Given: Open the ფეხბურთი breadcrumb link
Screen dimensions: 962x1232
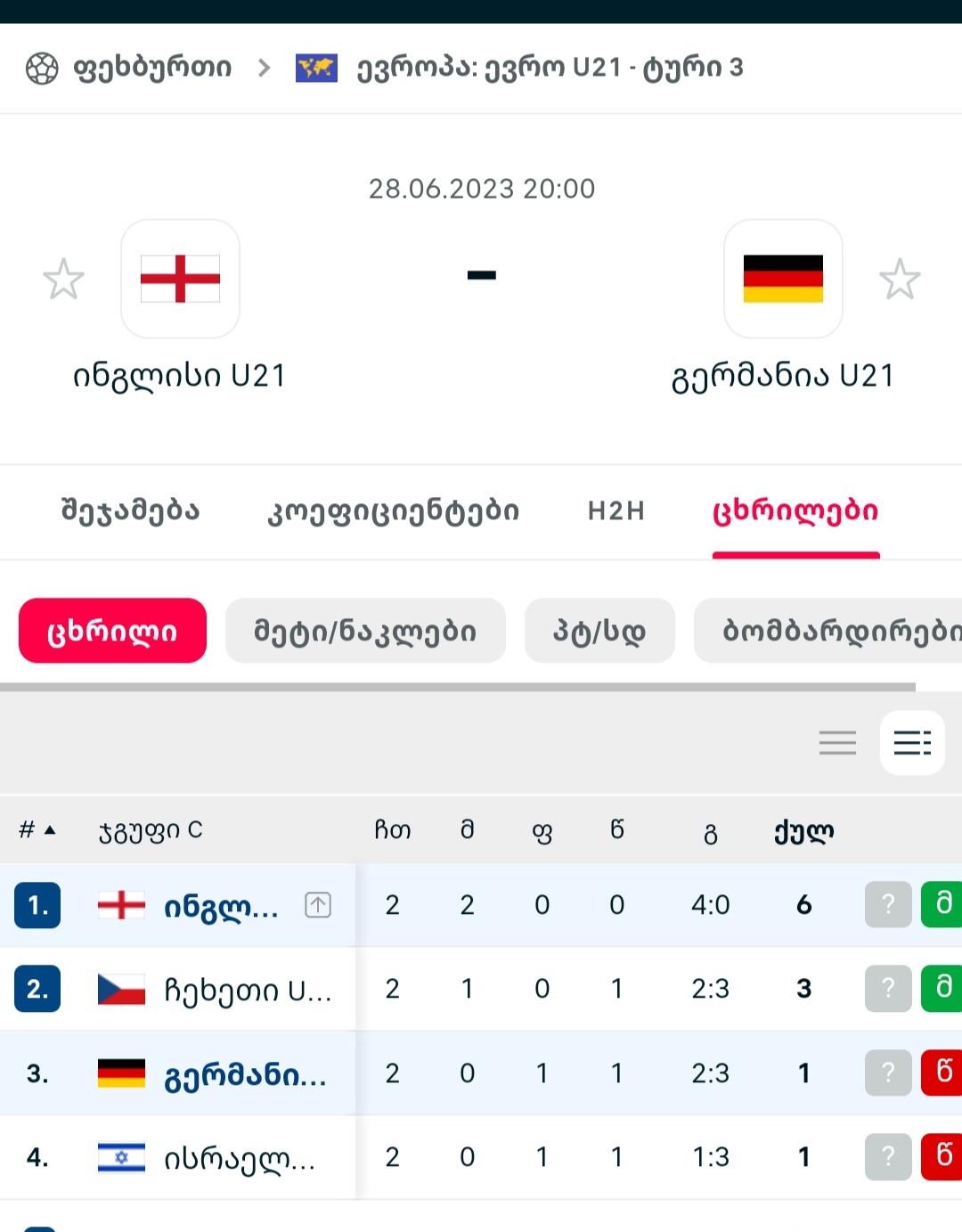Looking at the screenshot, I should tap(151, 68).
